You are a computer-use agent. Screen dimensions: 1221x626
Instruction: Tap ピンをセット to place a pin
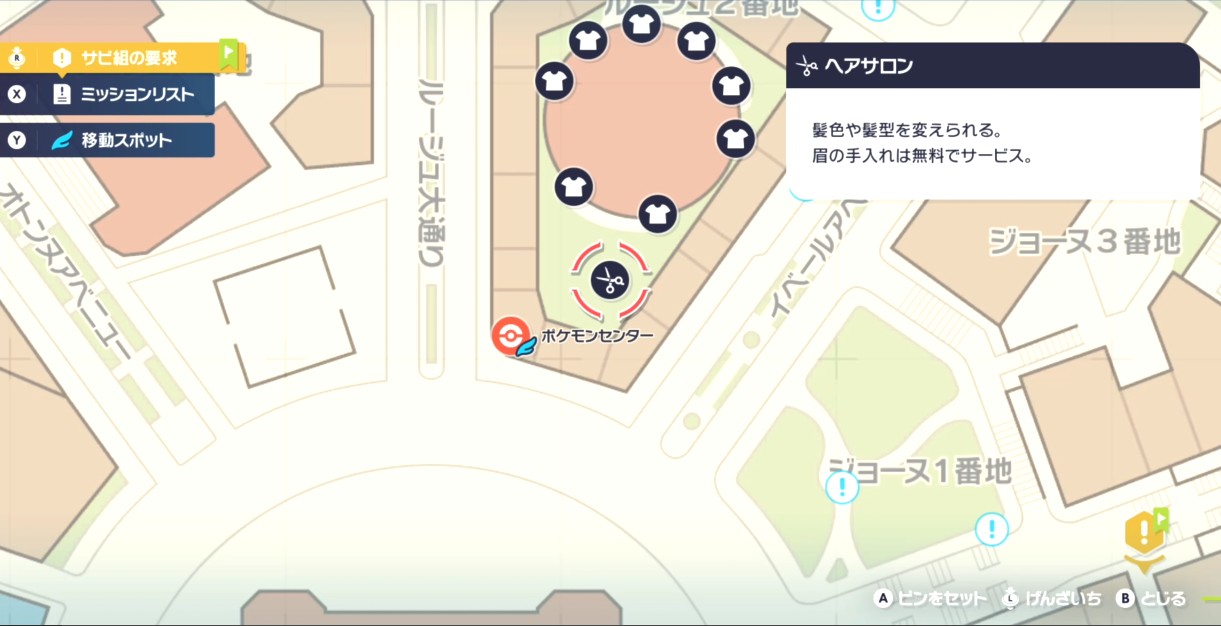(x=930, y=598)
